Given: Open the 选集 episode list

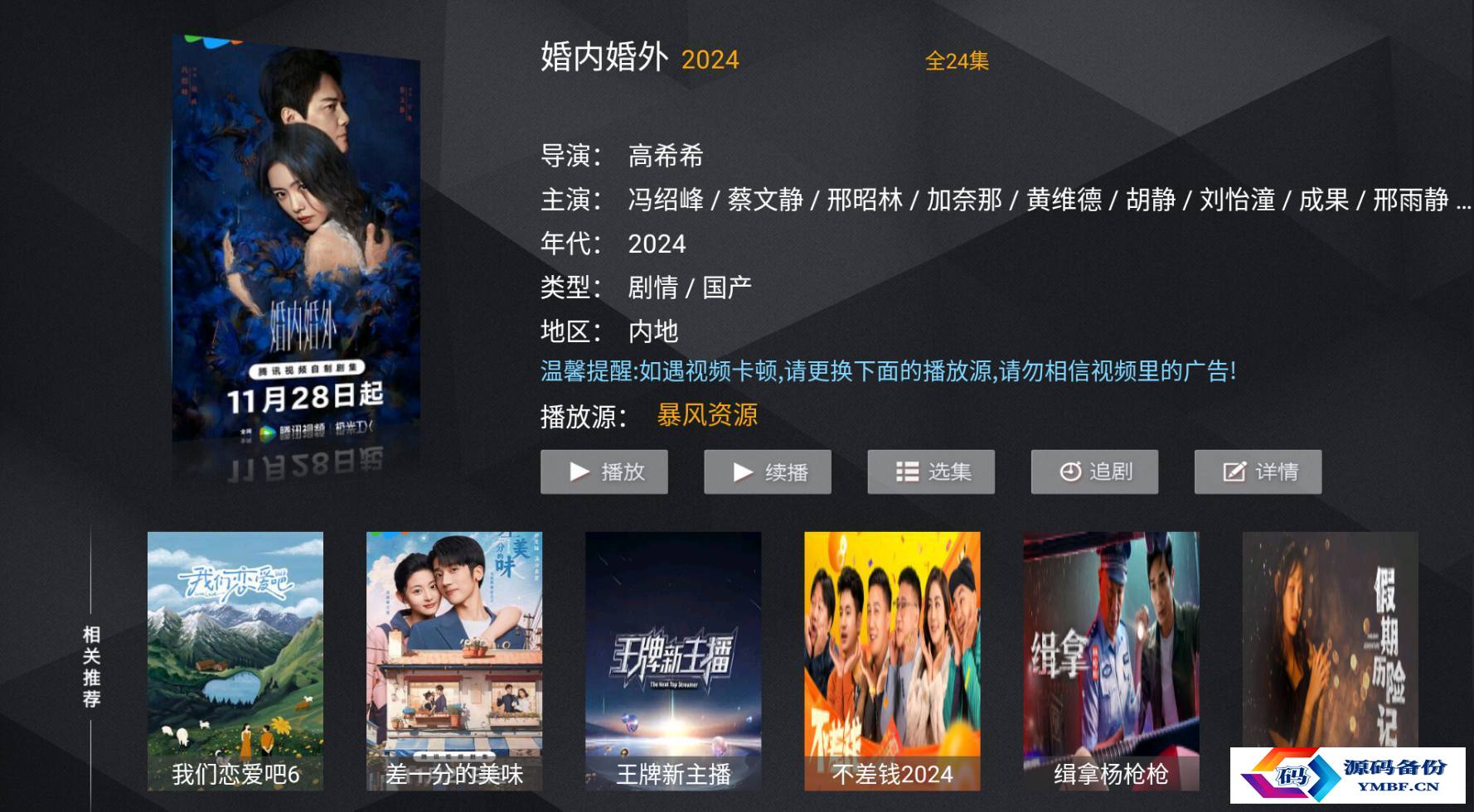Looking at the screenshot, I should pos(930,471).
